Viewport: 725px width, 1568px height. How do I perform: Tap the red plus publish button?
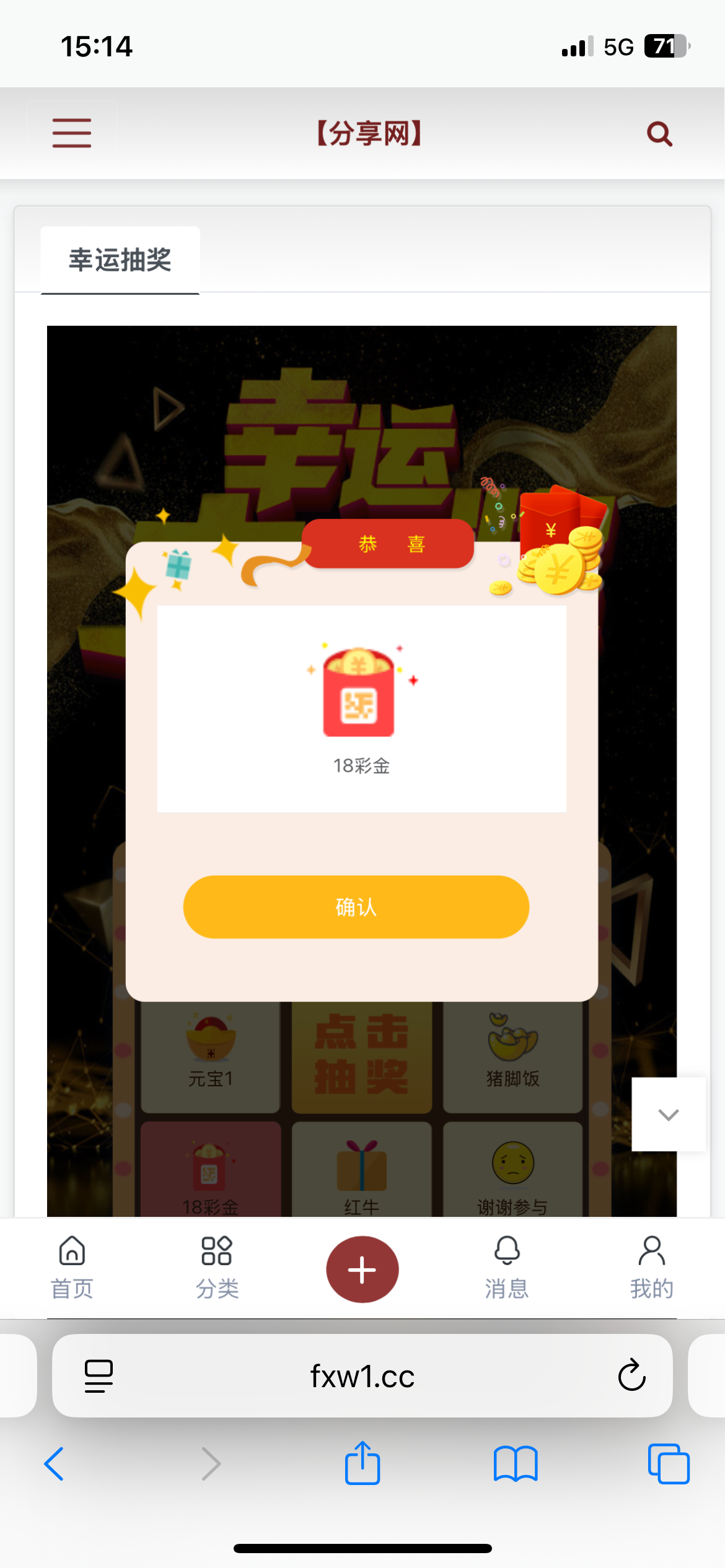362,1270
